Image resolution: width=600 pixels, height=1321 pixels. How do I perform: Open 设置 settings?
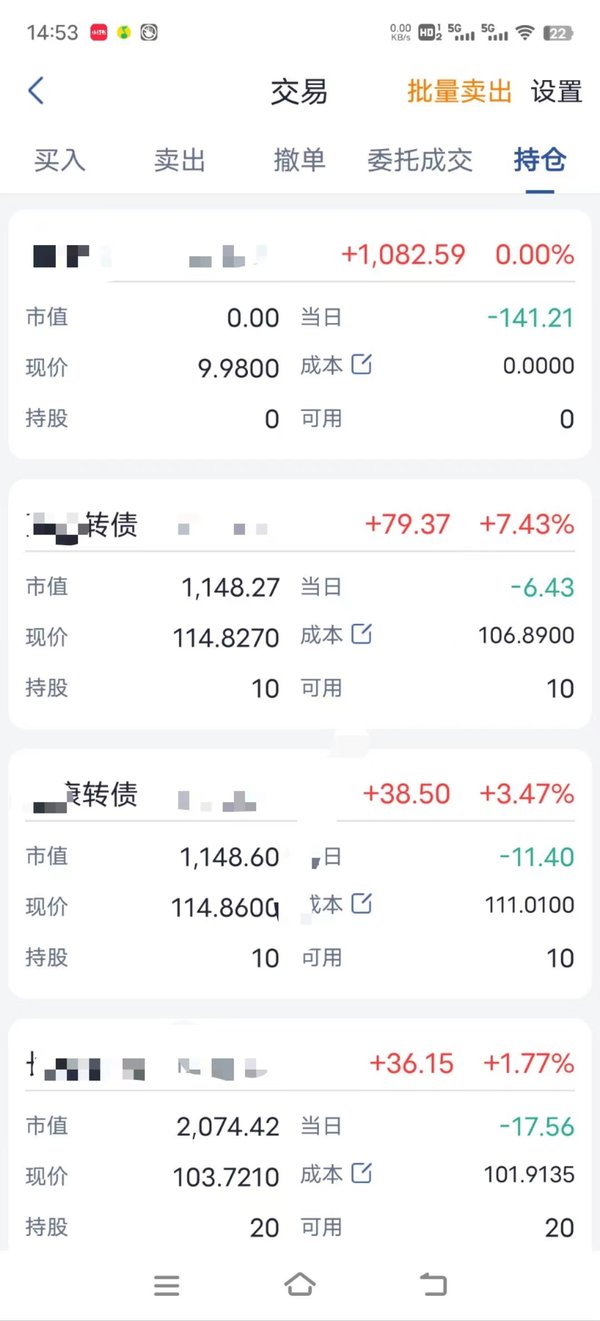556,91
